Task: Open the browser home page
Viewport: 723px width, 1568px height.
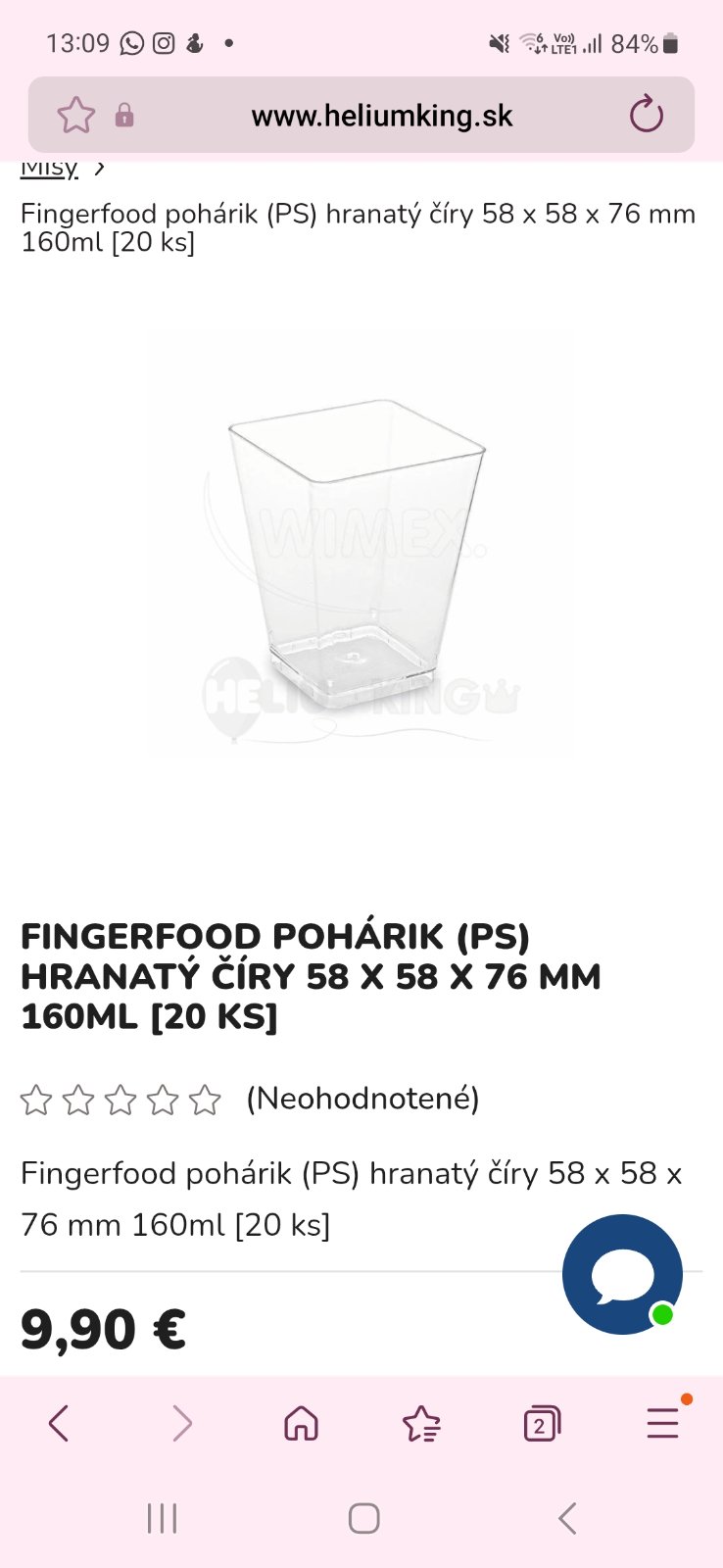Action: [x=301, y=1423]
